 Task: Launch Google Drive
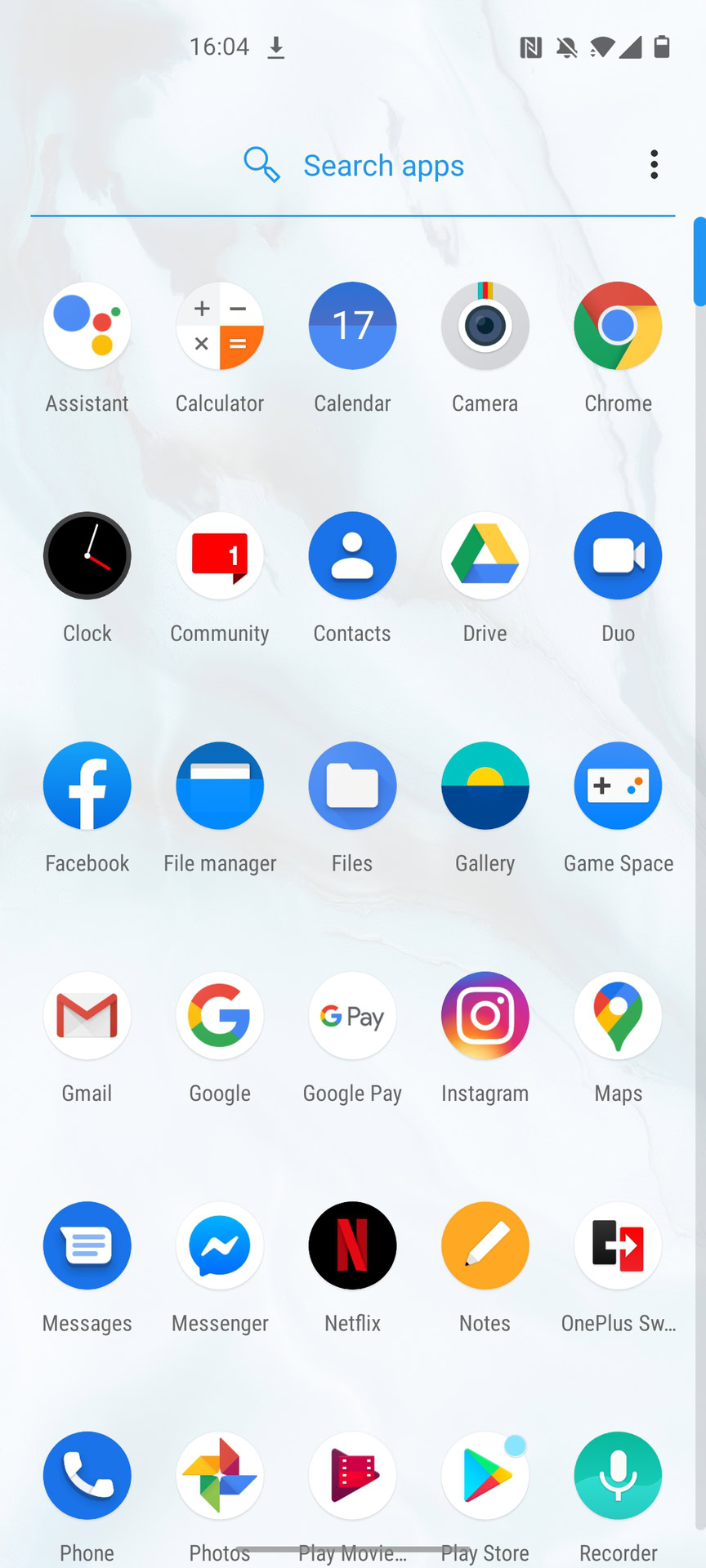485,556
